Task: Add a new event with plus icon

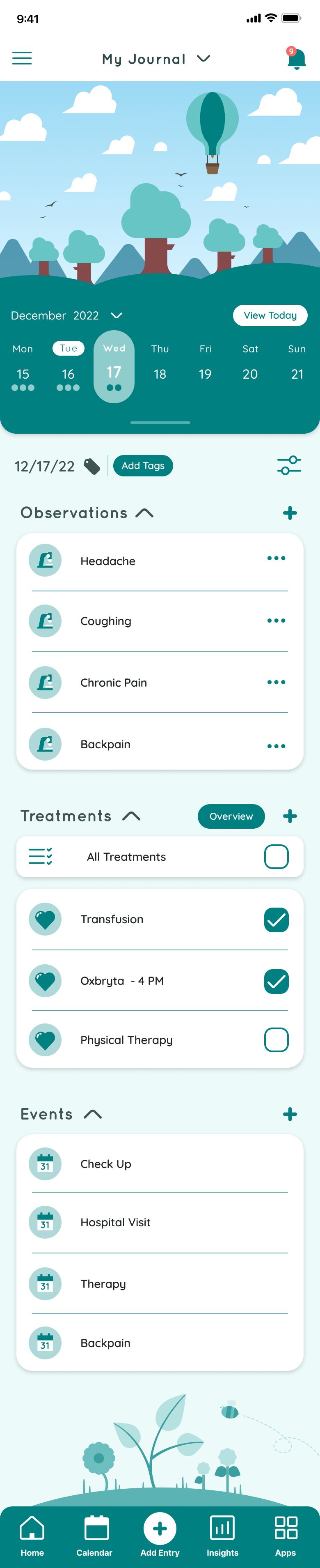Action: click(x=290, y=1115)
